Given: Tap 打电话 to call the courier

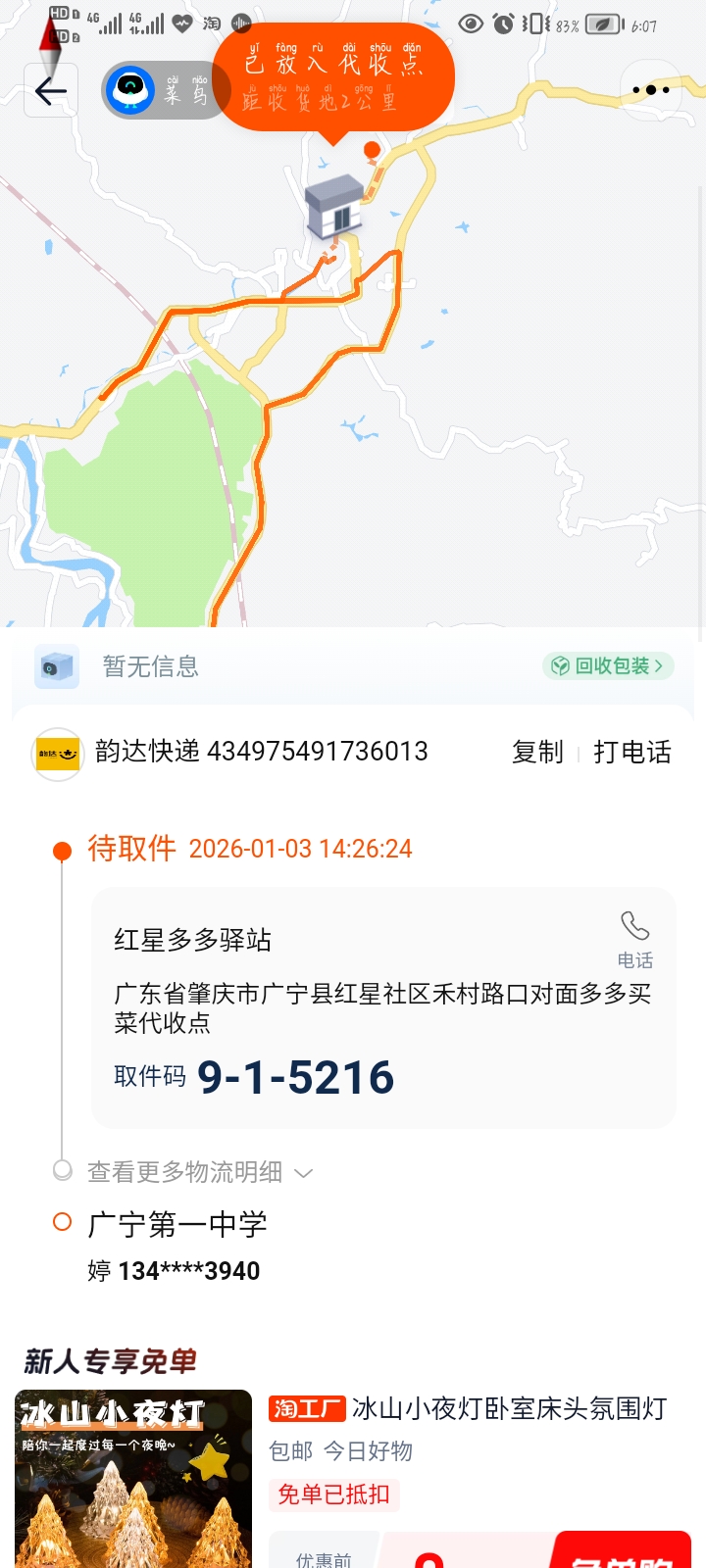Looking at the screenshot, I should pos(632,753).
